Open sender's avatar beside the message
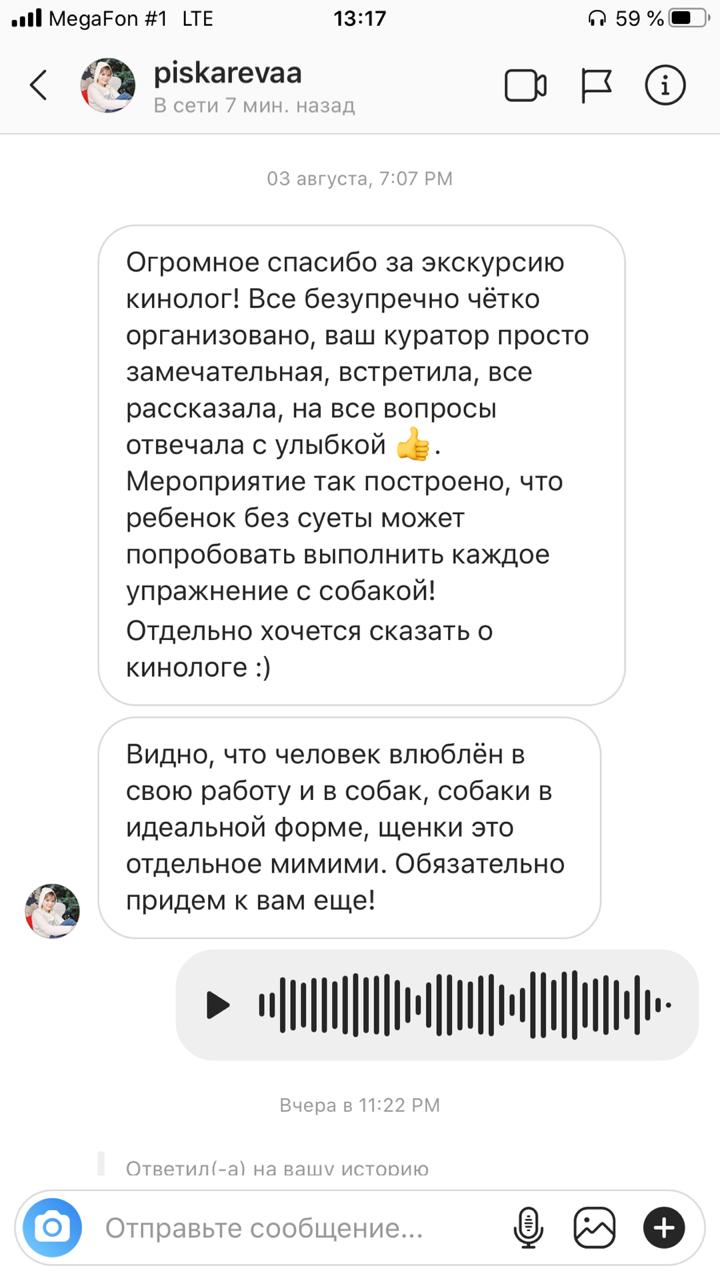 pyautogui.click(x=52, y=911)
